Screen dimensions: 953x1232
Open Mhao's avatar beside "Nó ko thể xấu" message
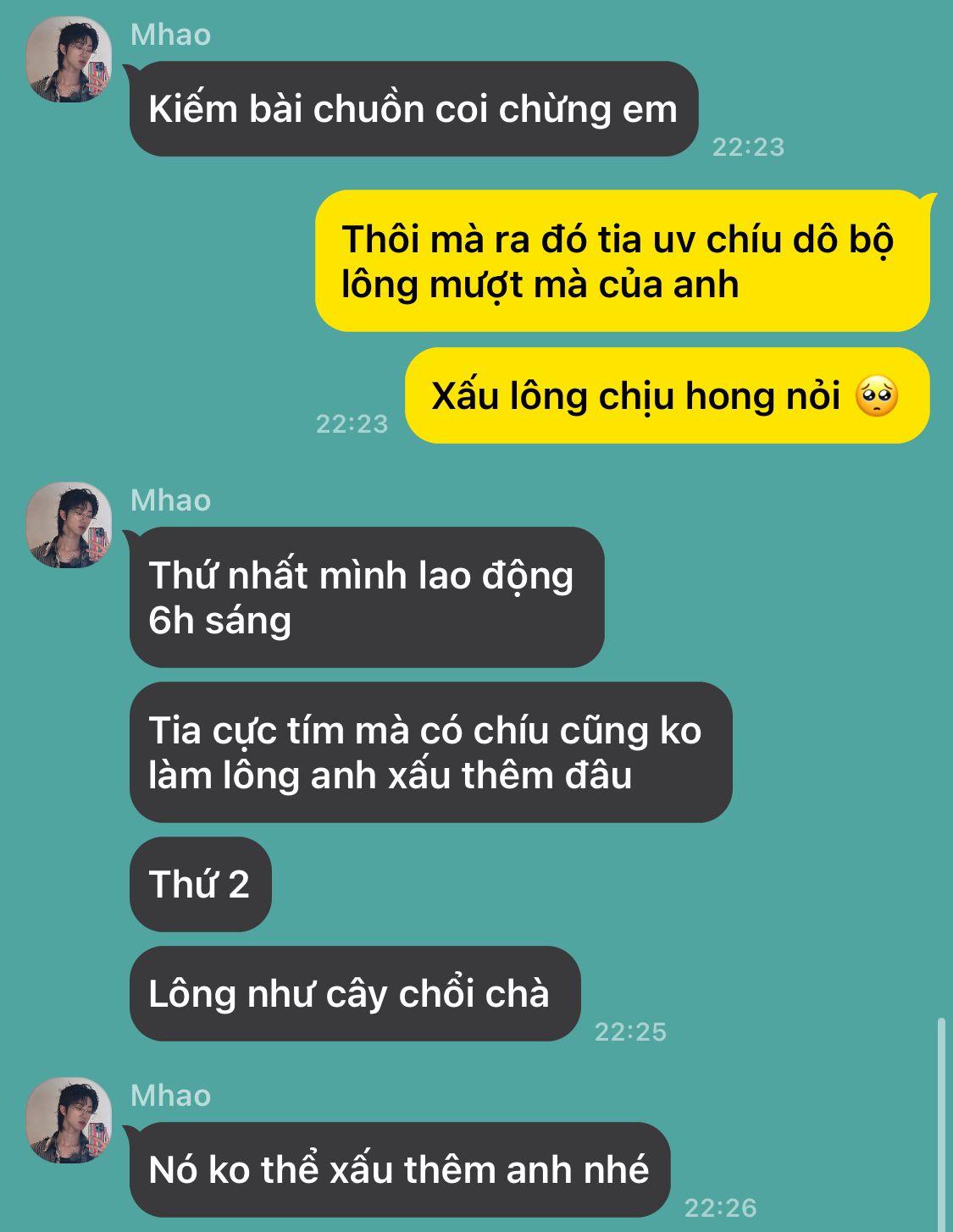tap(69, 1120)
